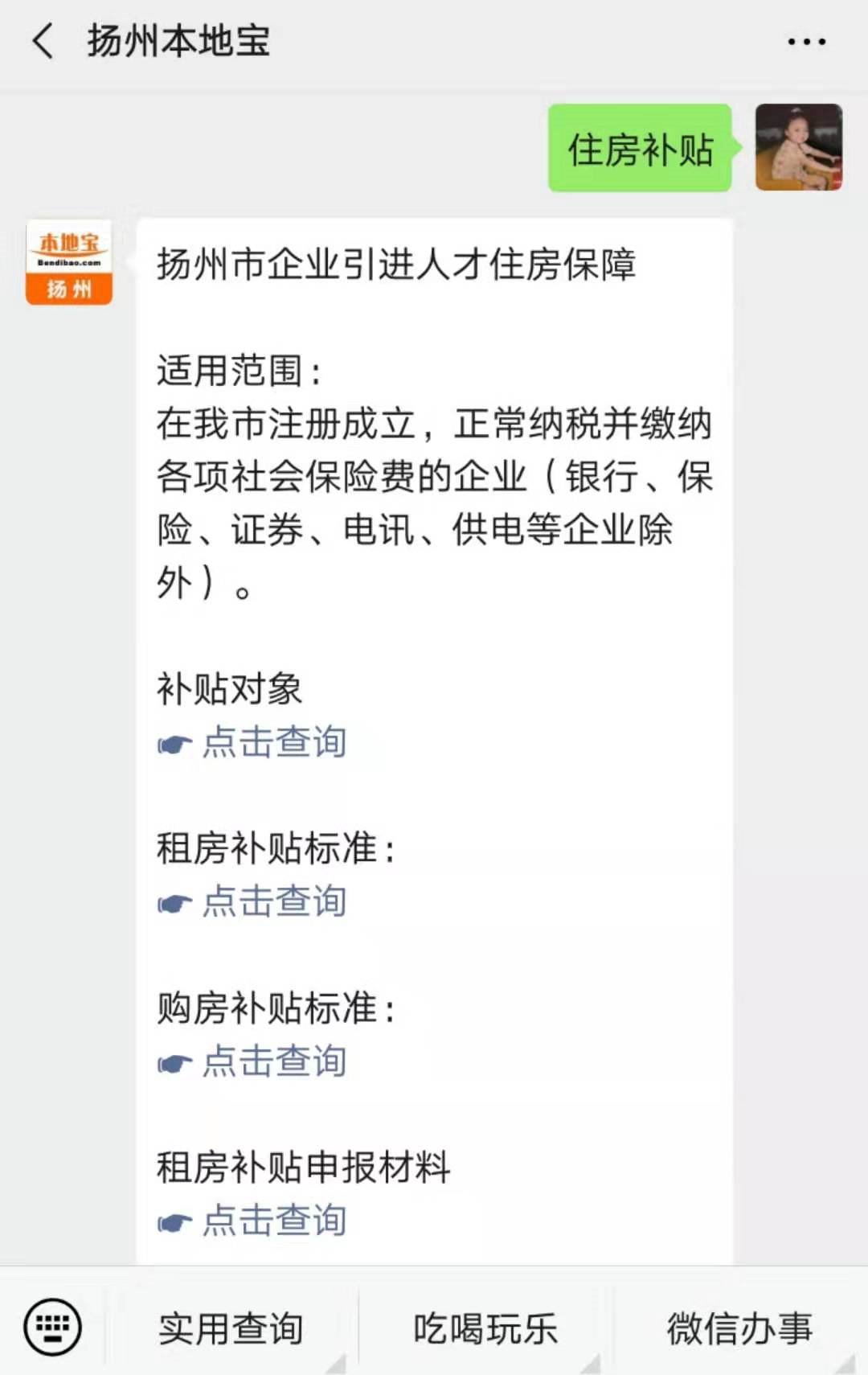Tap 点击查询 under 租房补贴标准
868x1375 pixels.
[273, 901]
